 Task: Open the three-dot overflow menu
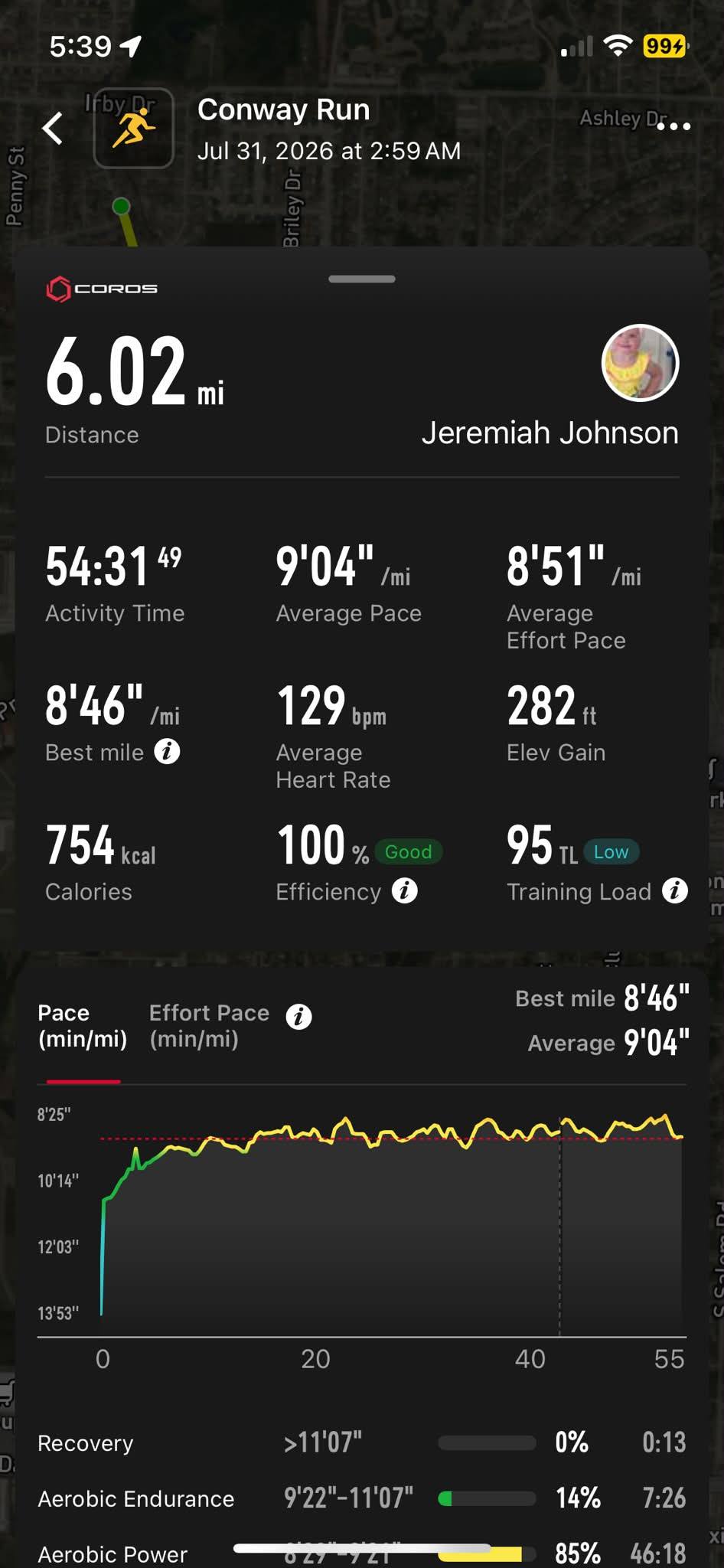click(x=674, y=126)
